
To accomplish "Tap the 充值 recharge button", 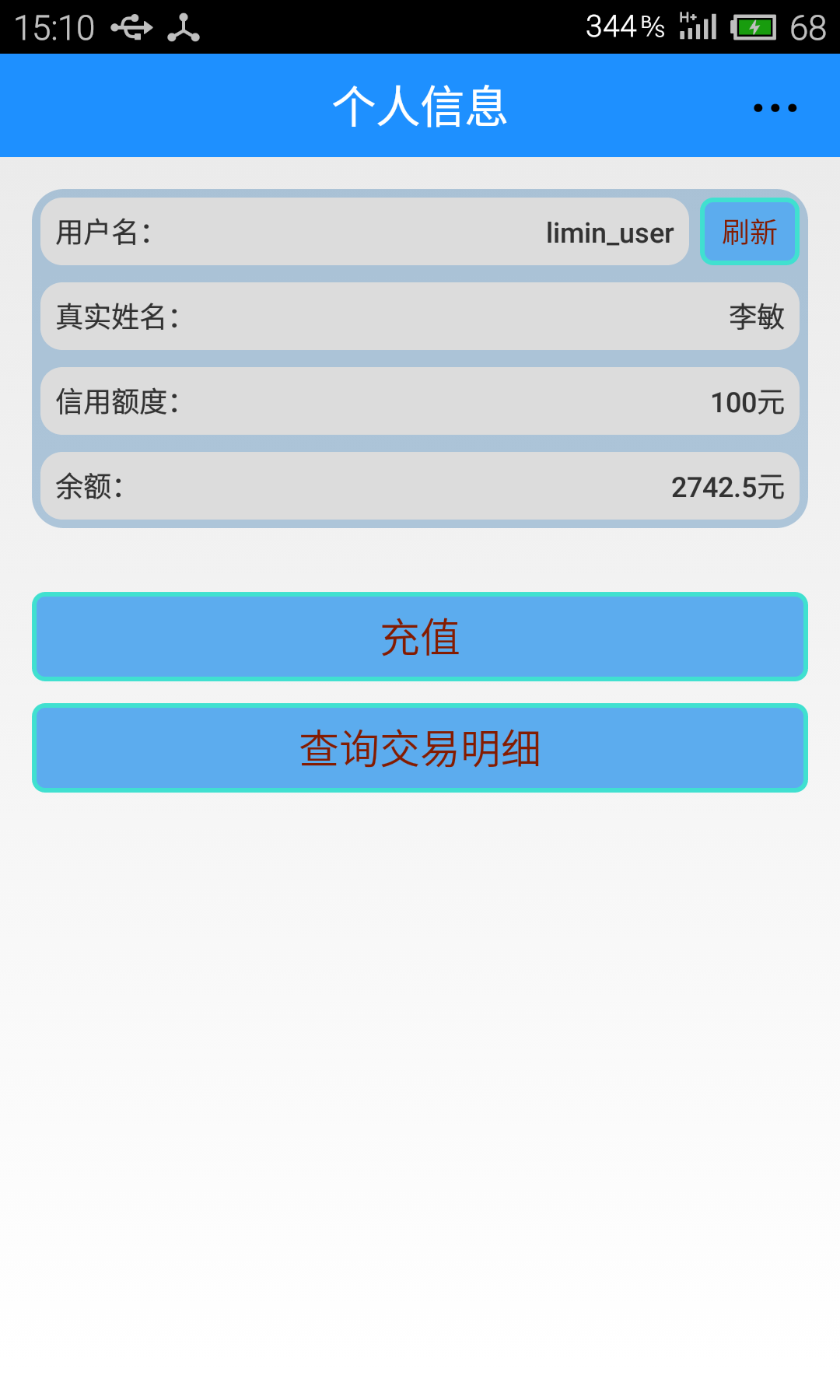I will [x=420, y=637].
